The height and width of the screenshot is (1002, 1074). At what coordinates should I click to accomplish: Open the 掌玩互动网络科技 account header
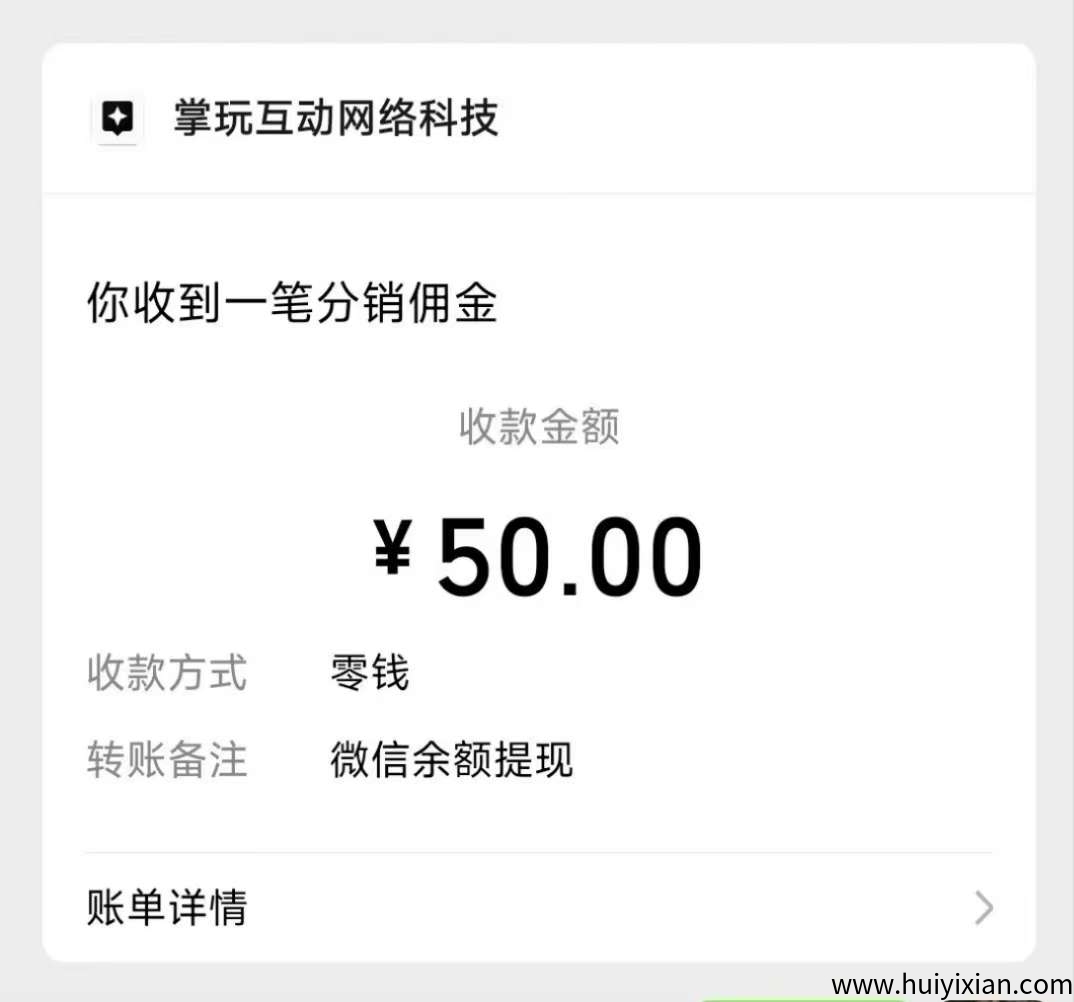pyautogui.click(x=336, y=120)
